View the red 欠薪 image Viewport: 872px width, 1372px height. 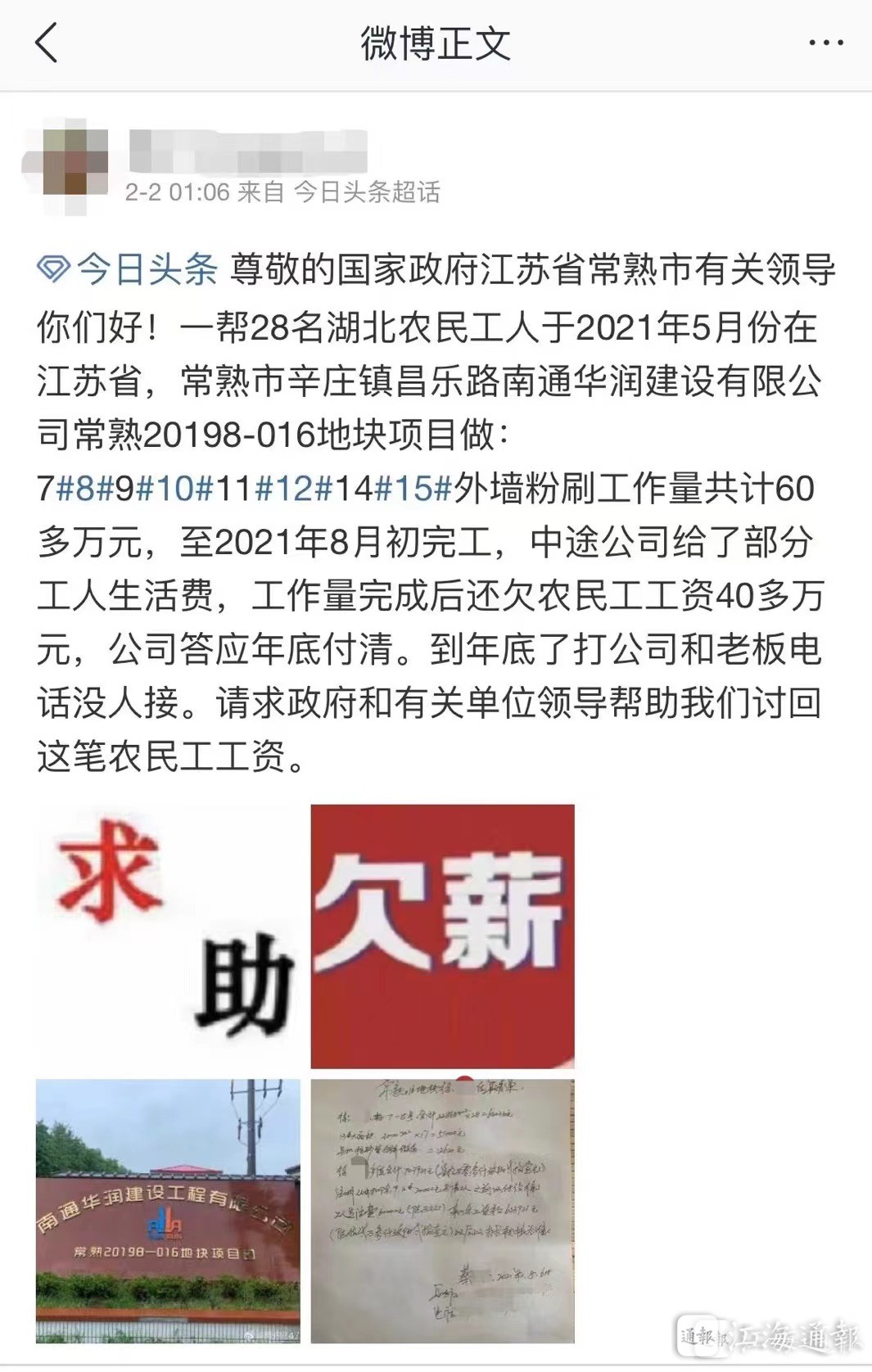coord(442,936)
